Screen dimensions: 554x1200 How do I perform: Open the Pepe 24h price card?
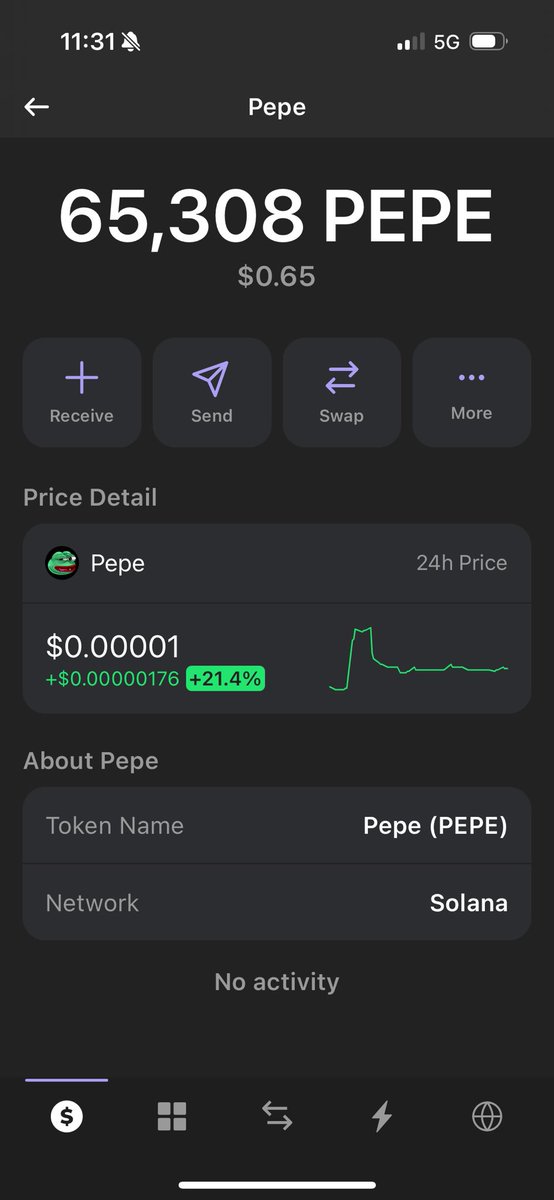point(277,619)
